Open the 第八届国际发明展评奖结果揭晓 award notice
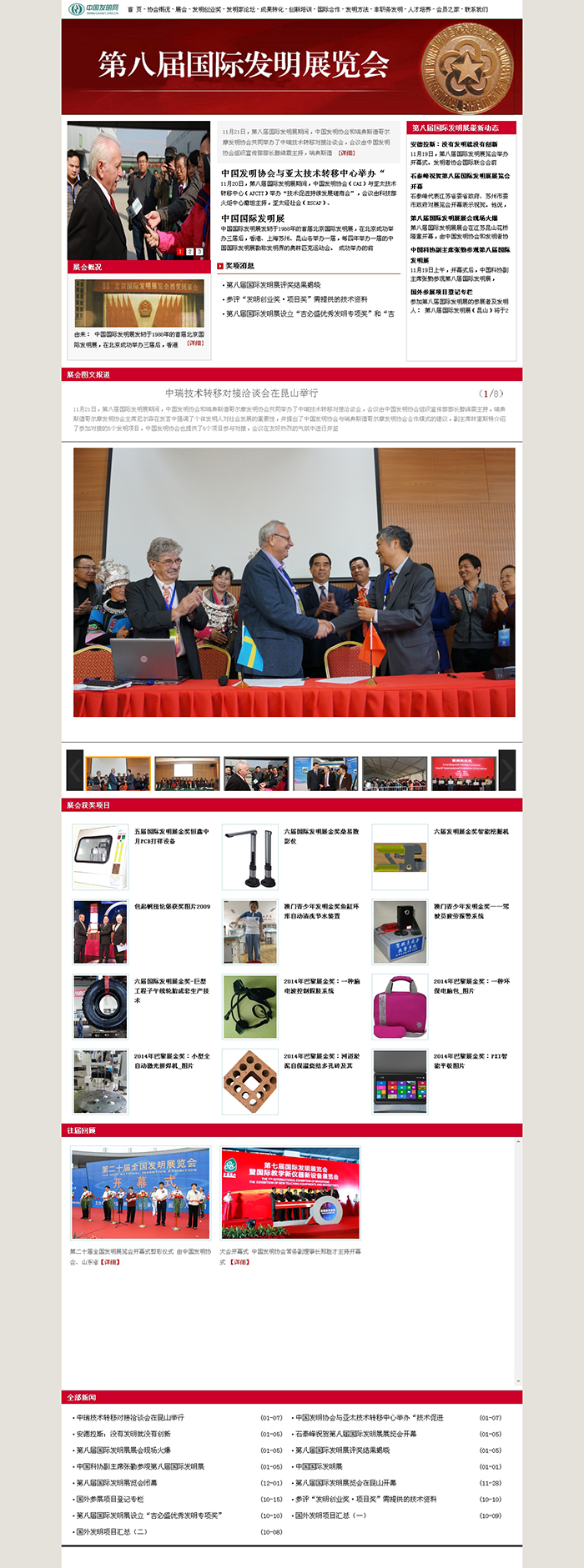 (273, 285)
